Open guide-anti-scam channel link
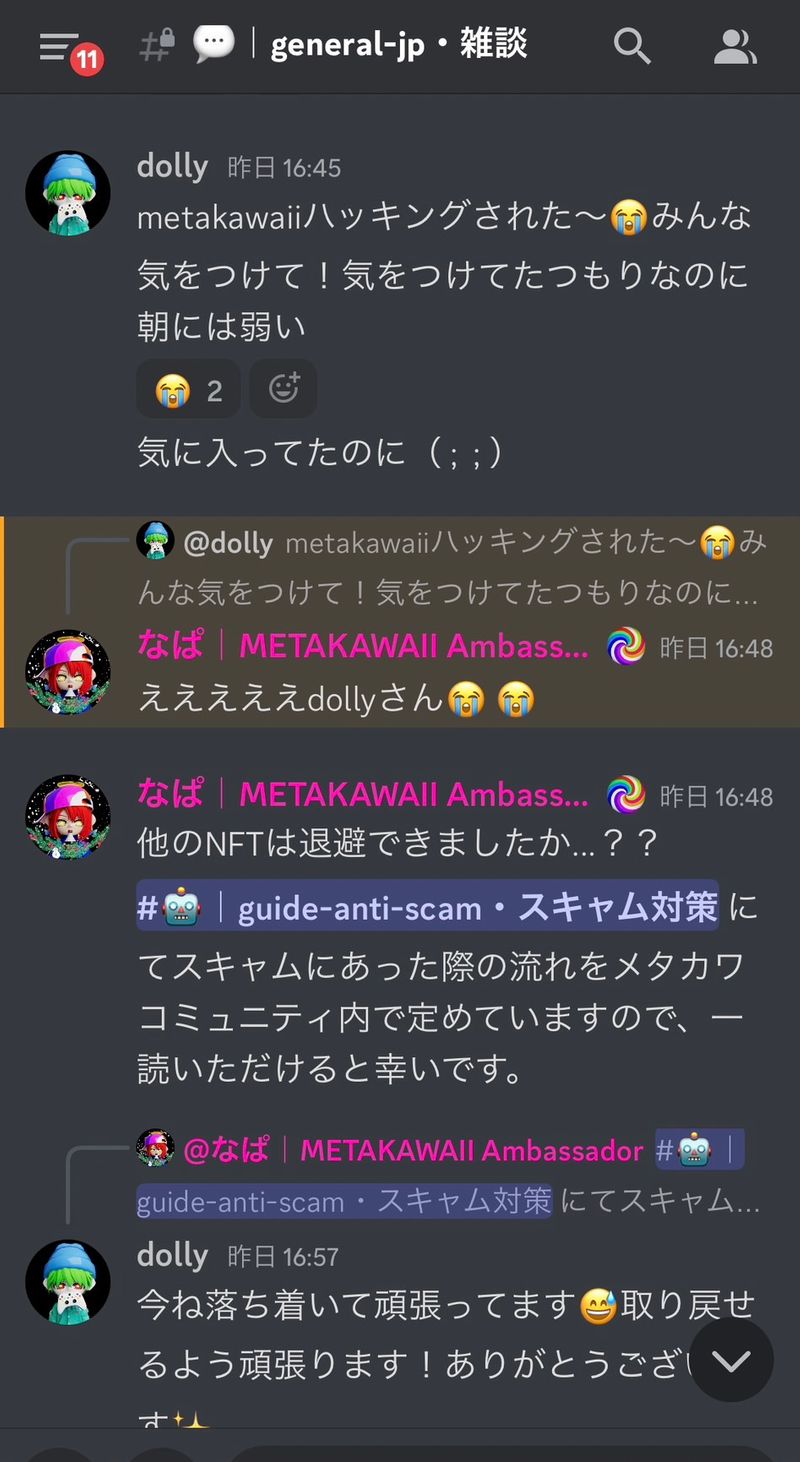The height and width of the screenshot is (1462, 800). (x=428, y=906)
